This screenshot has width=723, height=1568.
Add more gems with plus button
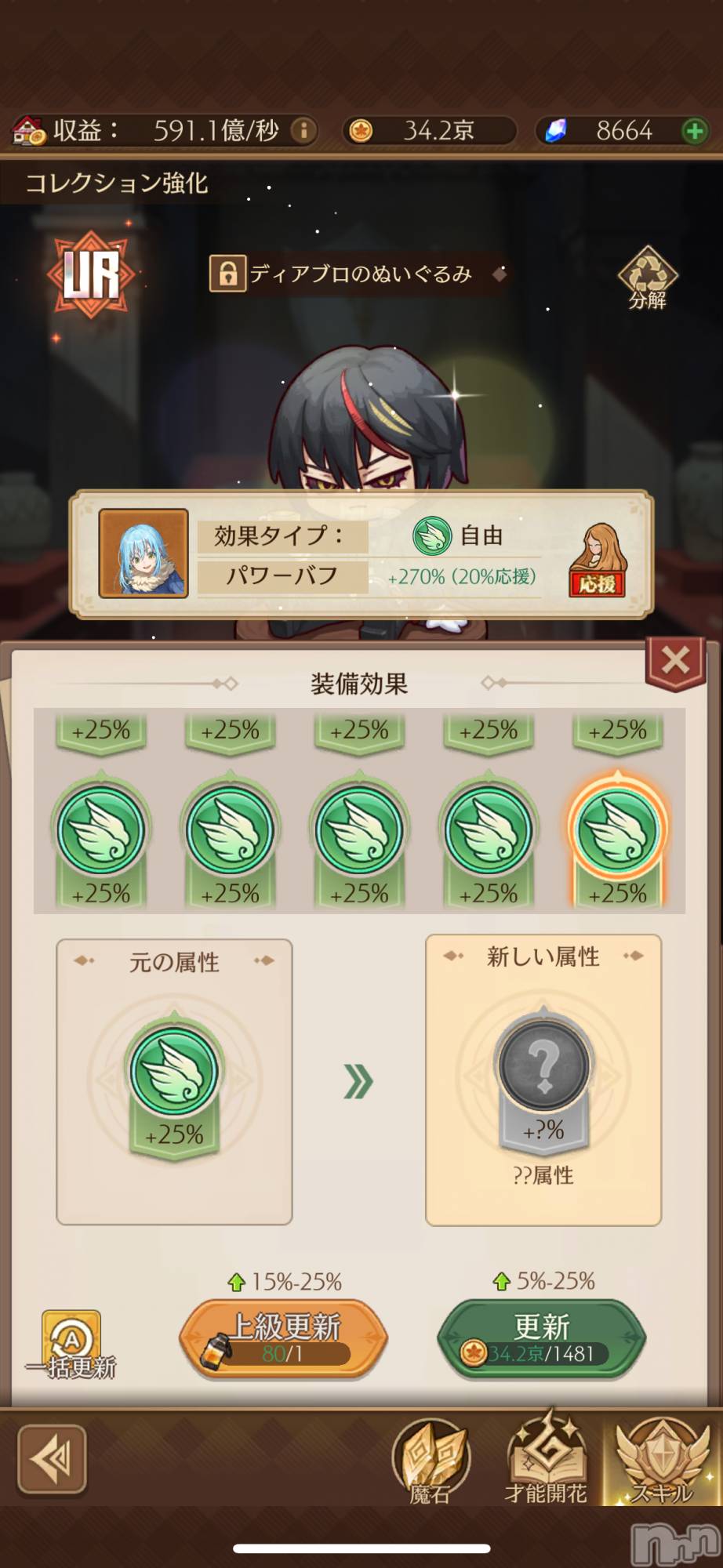click(694, 131)
